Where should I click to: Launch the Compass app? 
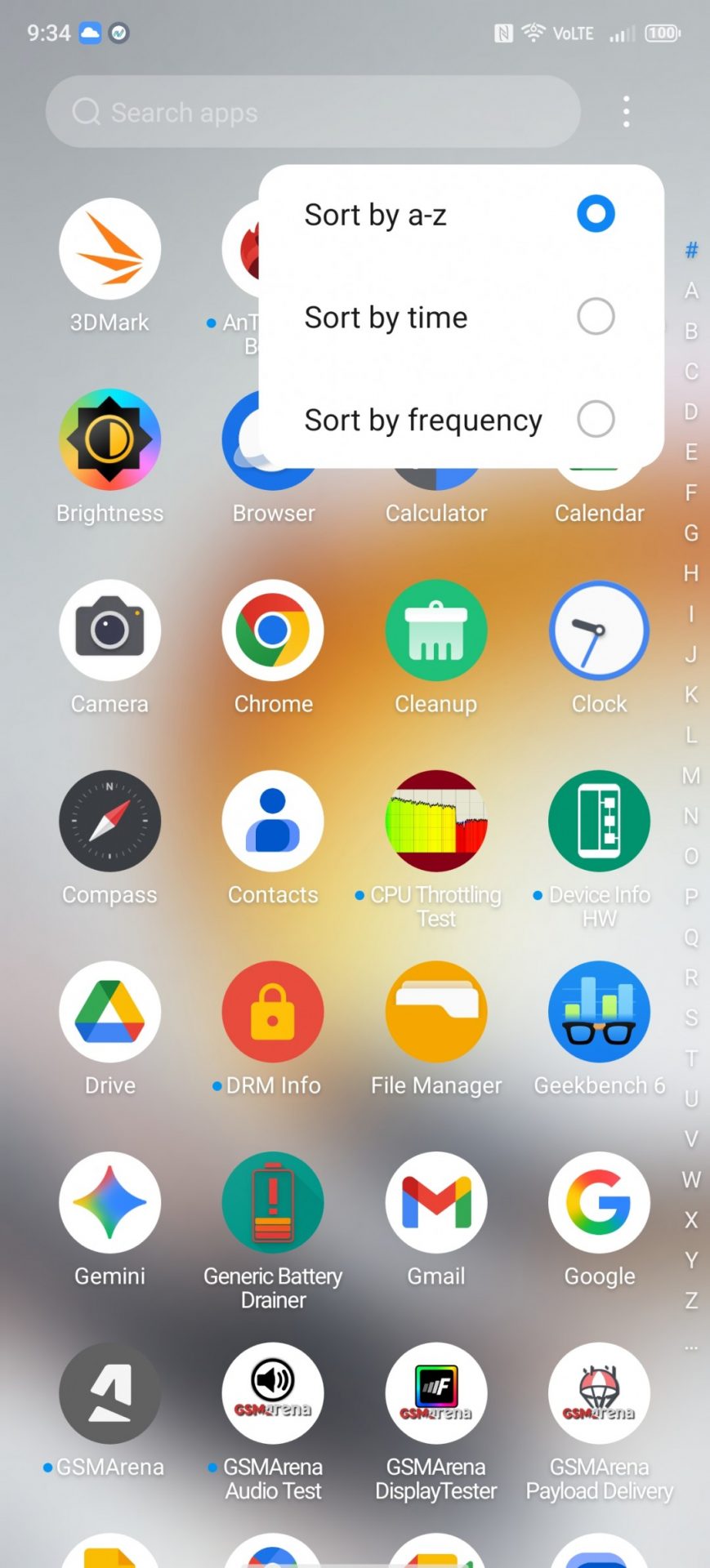[x=109, y=822]
